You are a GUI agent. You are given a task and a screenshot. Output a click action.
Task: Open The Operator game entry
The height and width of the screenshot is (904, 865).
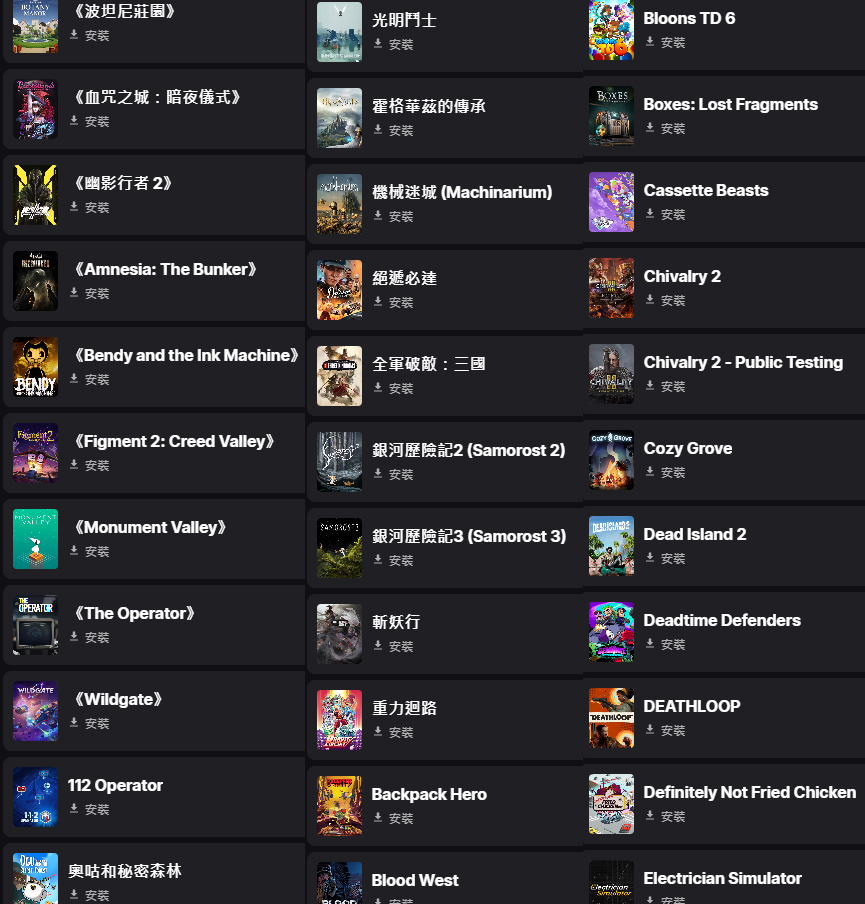[x=134, y=614]
